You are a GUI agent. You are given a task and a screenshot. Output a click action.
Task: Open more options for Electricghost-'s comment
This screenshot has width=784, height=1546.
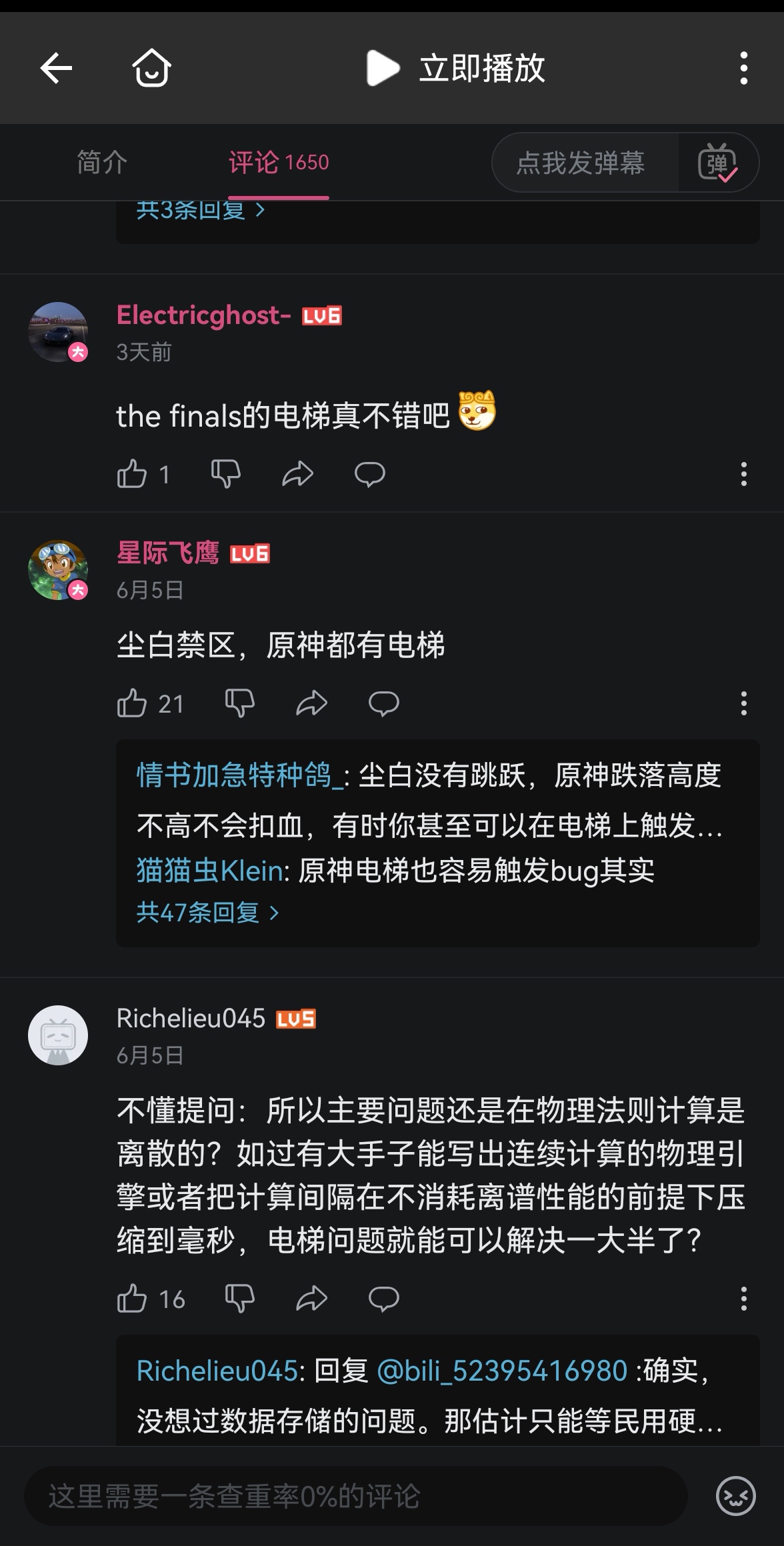coord(743,474)
